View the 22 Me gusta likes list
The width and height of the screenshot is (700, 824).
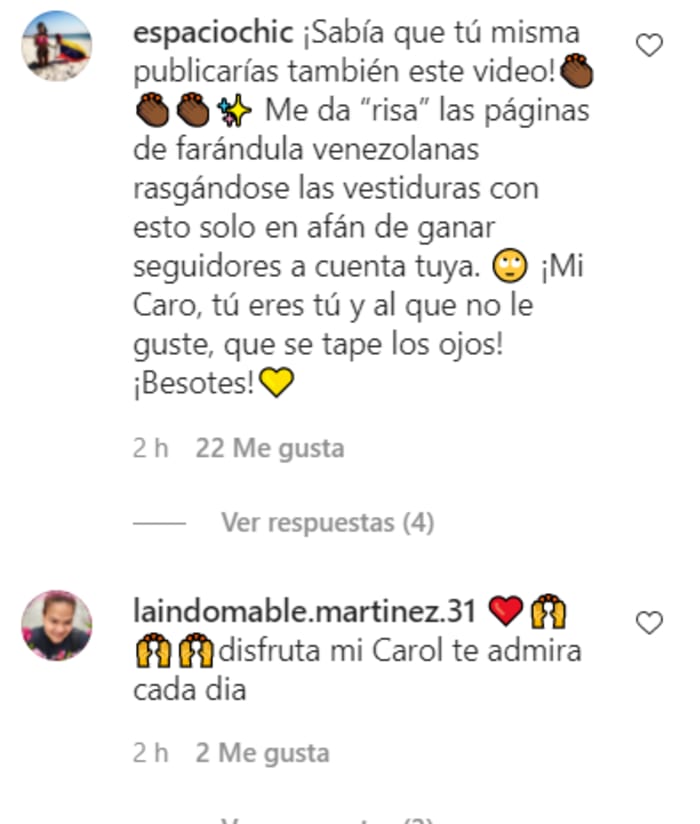270,448
